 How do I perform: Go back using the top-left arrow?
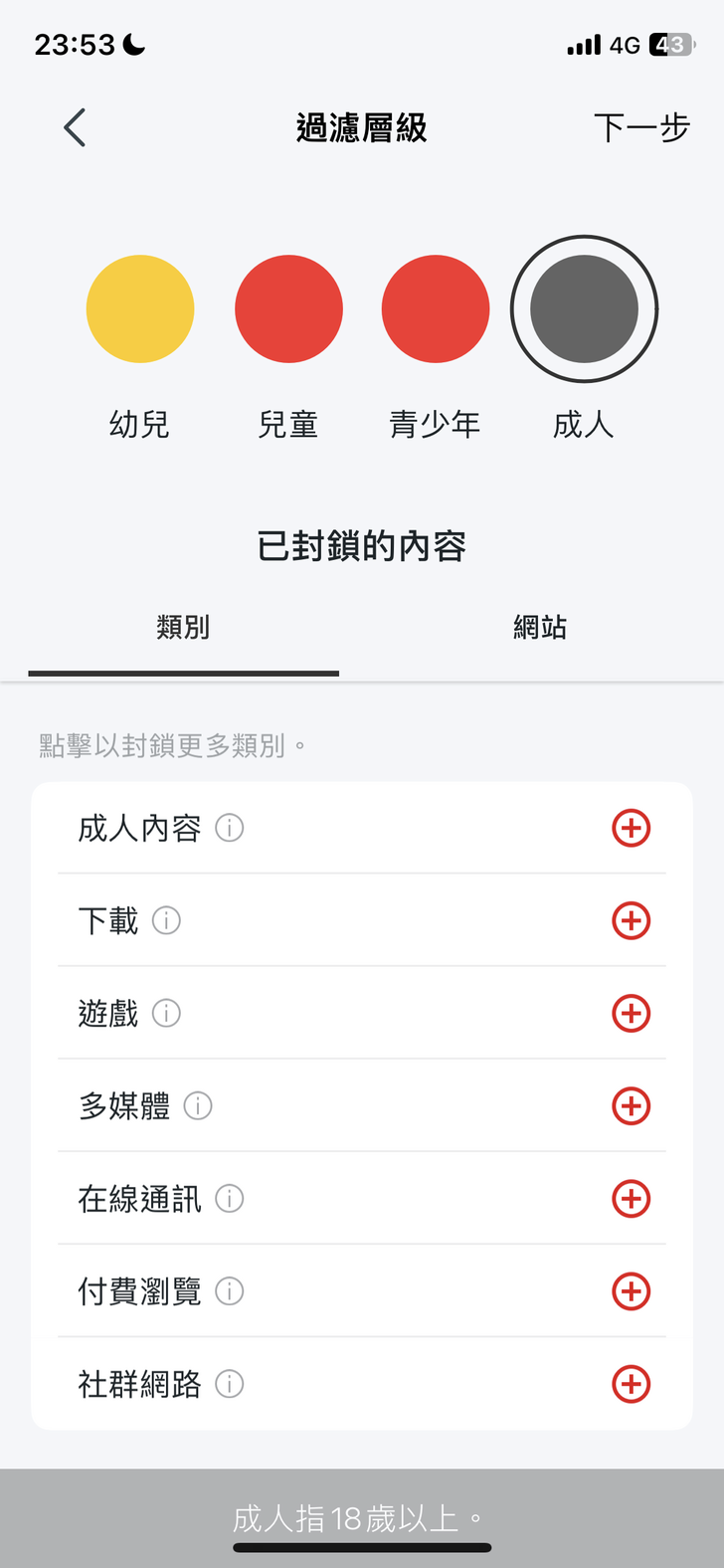click(x=75, y=128)
